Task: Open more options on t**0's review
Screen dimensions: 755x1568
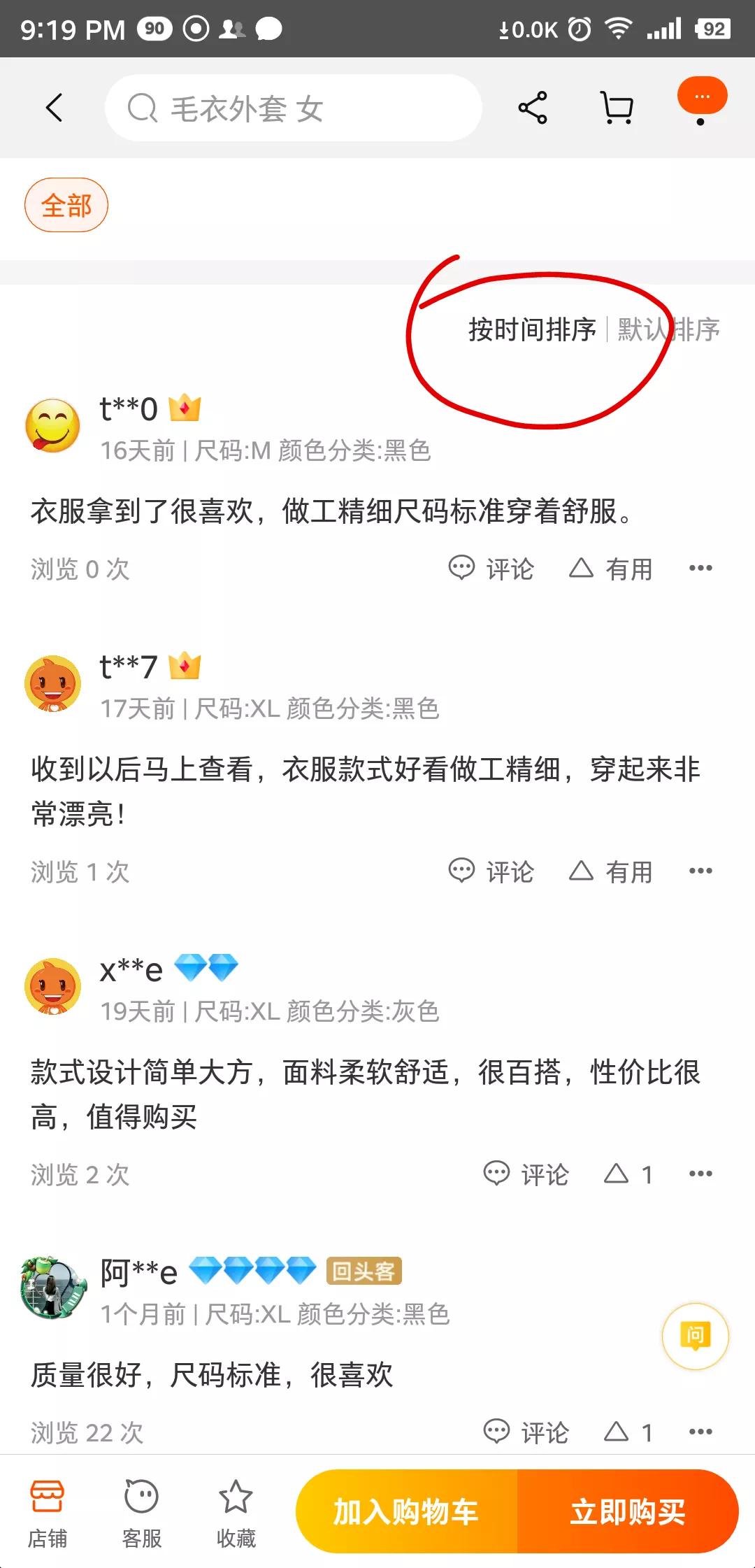Action: [x=702, y=569]
